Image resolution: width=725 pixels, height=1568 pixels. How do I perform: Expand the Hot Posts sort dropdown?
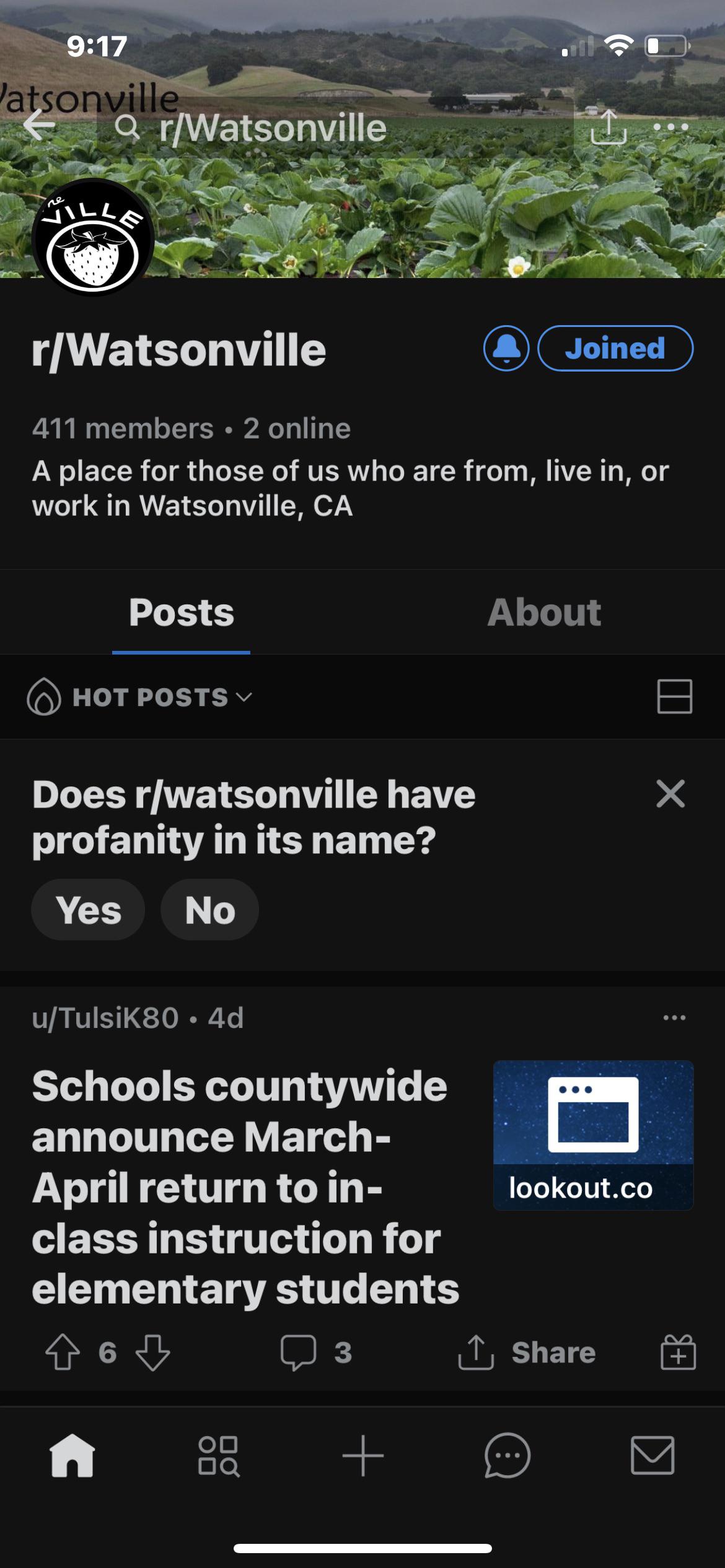pos(140,697)
